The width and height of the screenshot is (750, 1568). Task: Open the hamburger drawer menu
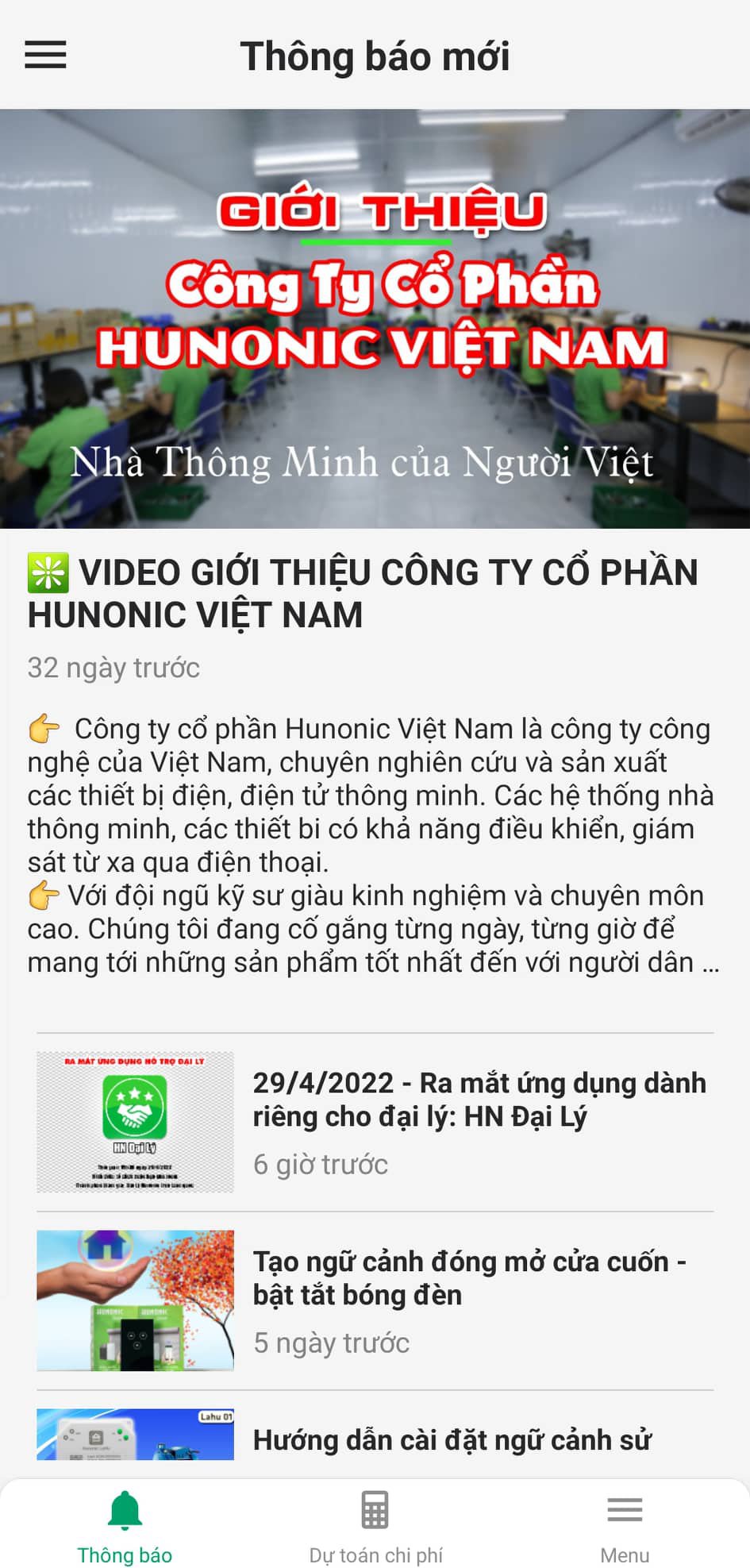click(45, 56)
